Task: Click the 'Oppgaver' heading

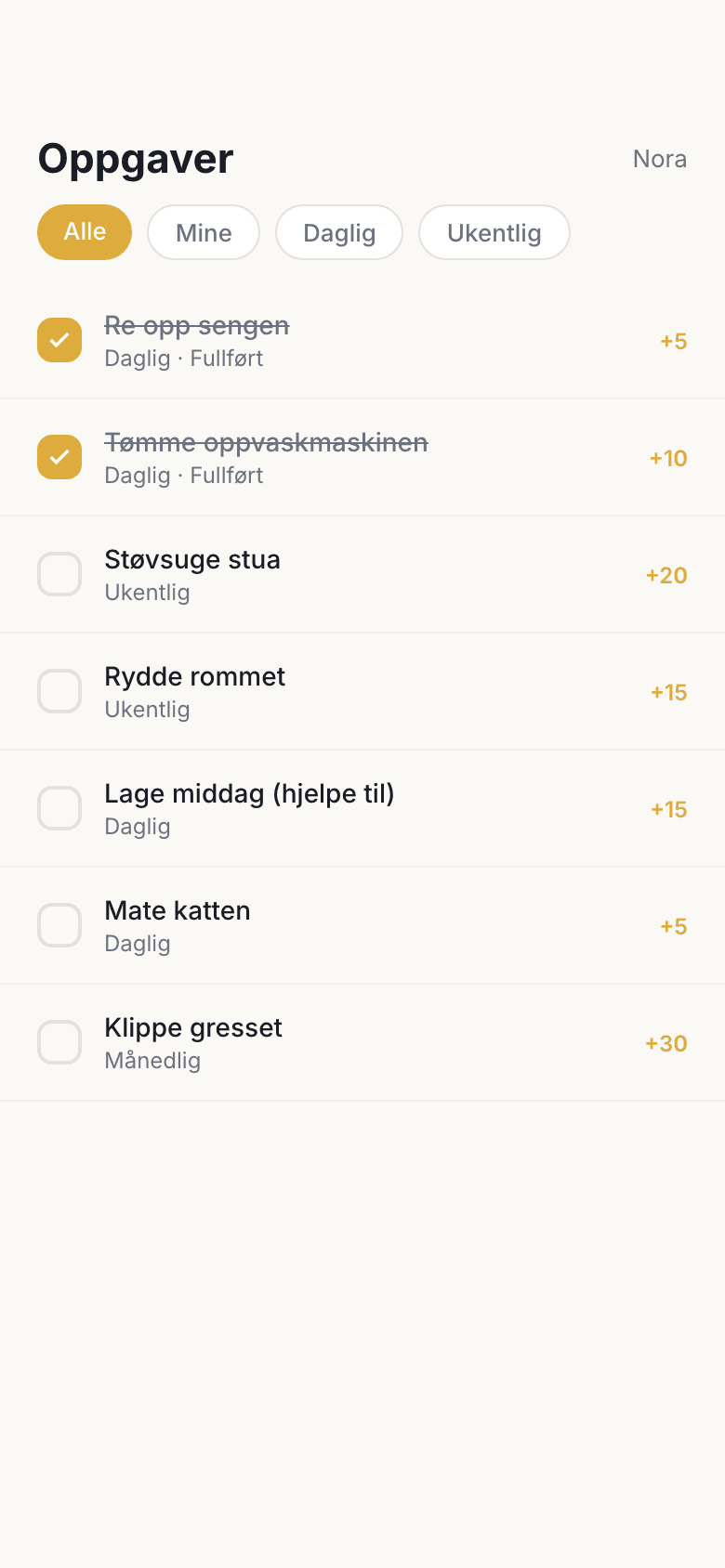Action: tap(135, 159)
